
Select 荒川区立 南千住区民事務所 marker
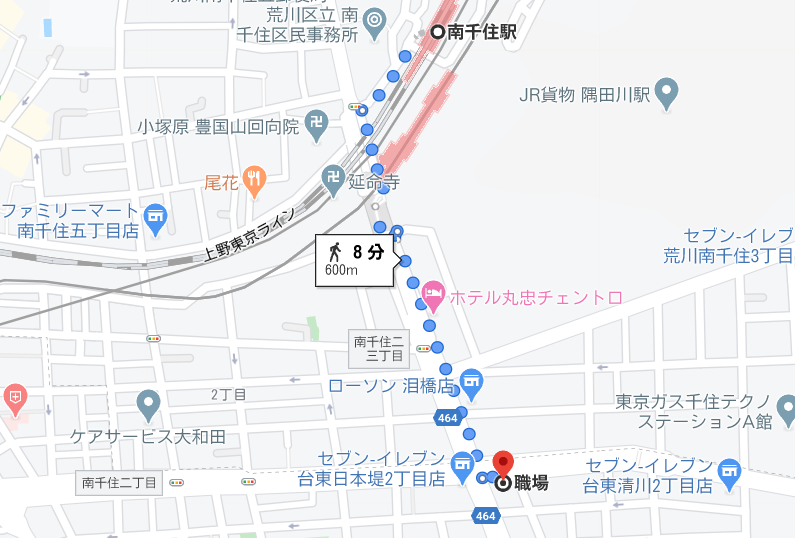[374, 19]
